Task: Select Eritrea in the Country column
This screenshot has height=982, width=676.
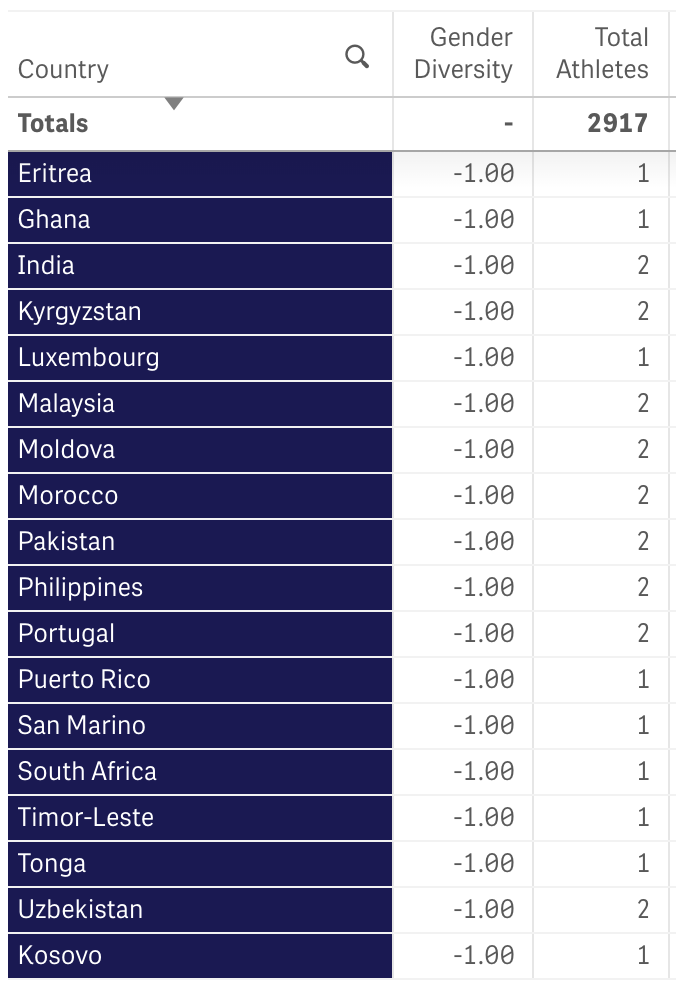Action: pyautogui.click(x=55, y=174)
